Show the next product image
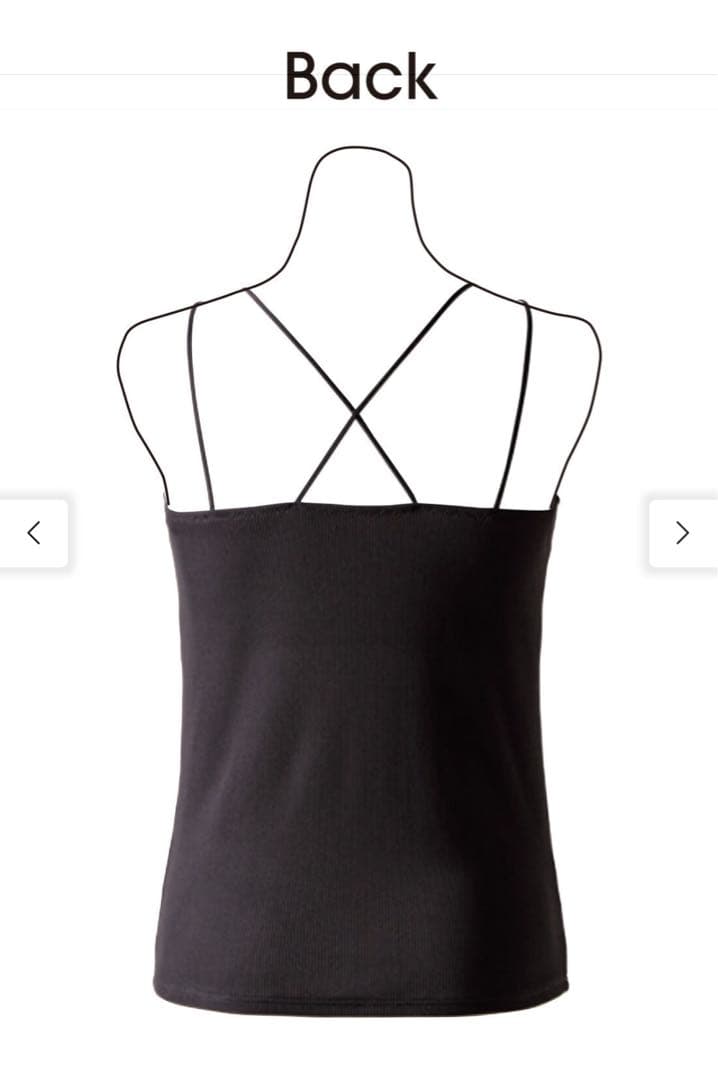 [683, 533]
